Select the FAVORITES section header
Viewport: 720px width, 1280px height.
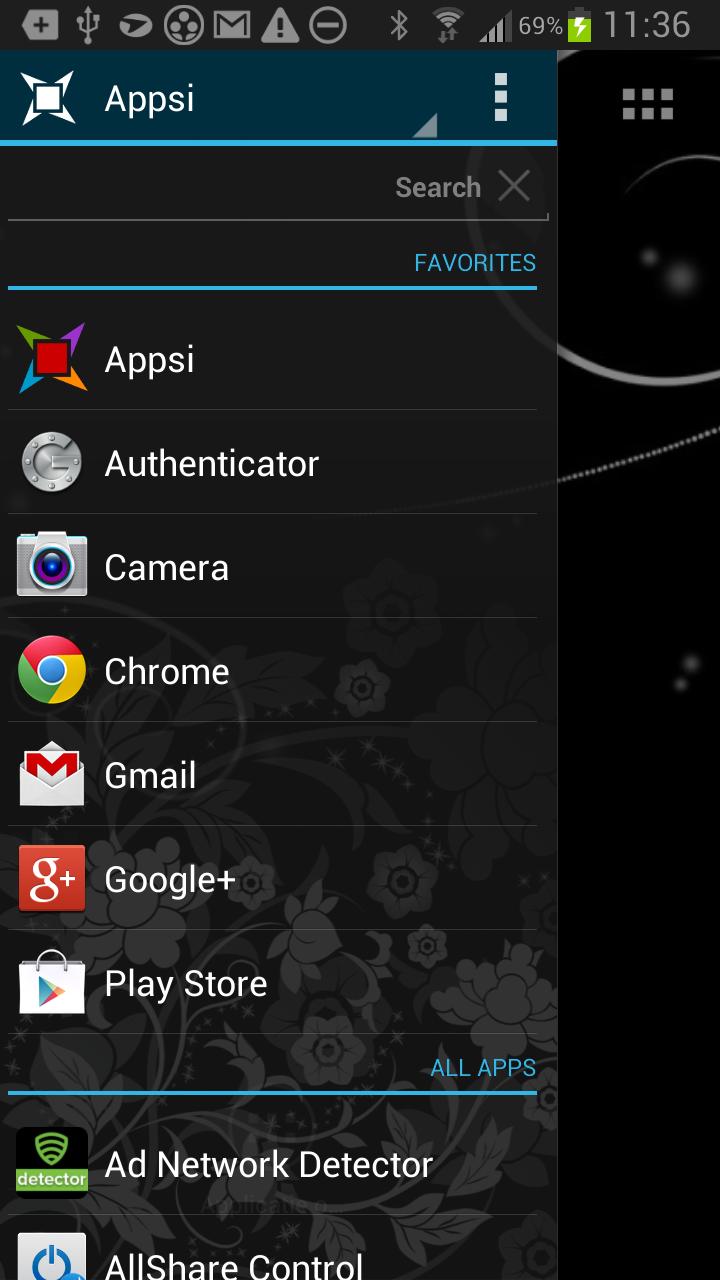pyautogui.click(x=475, y=262)
